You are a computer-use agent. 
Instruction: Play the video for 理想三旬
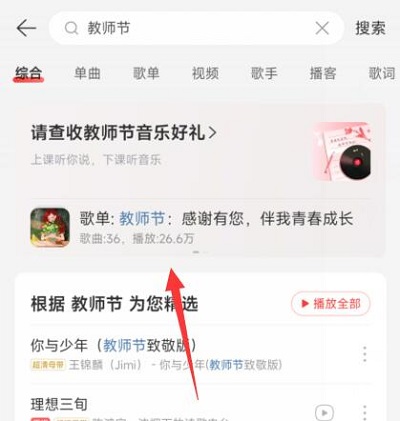(x=324, y=413)
